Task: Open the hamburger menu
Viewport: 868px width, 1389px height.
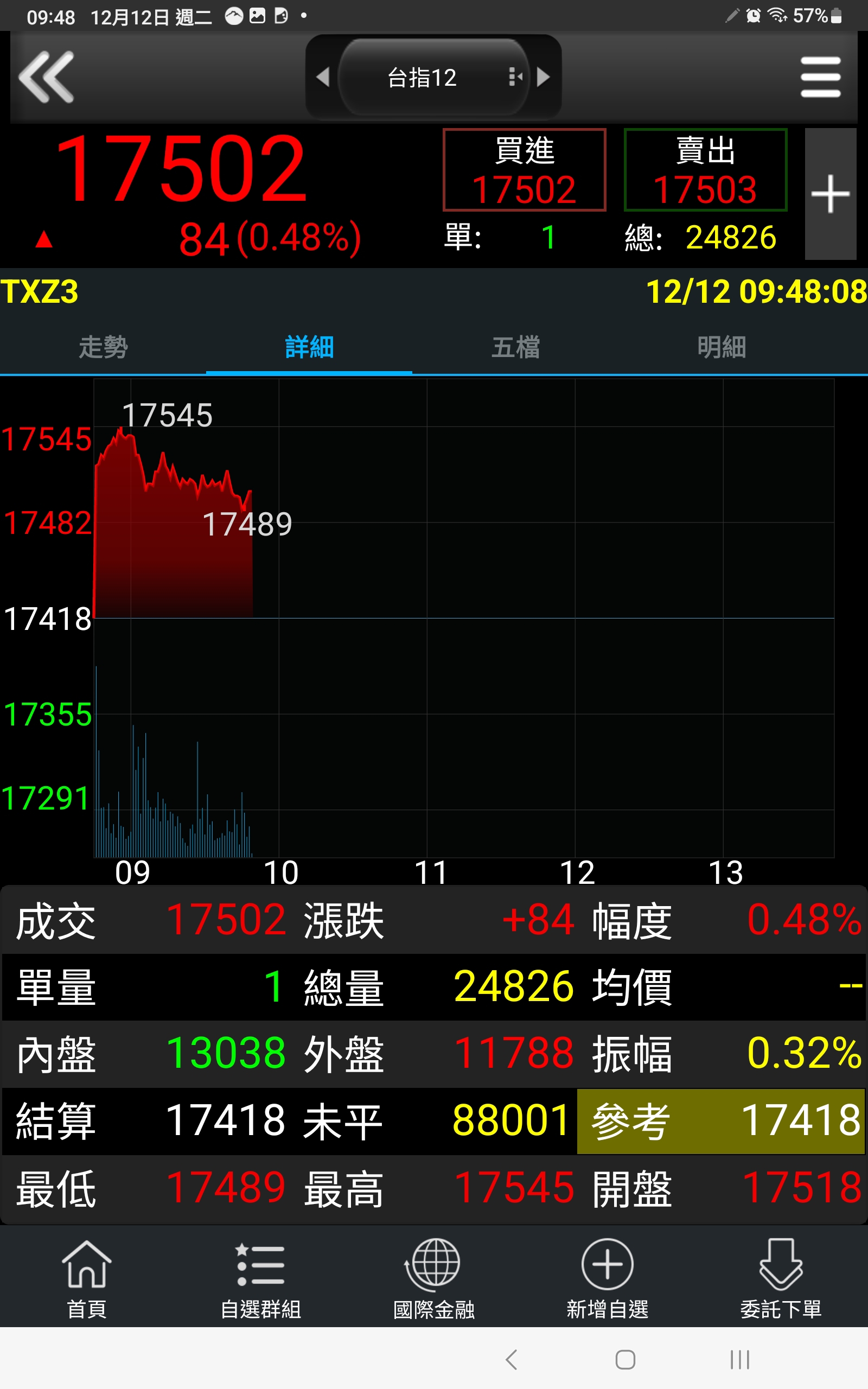Action: (820, 77)
